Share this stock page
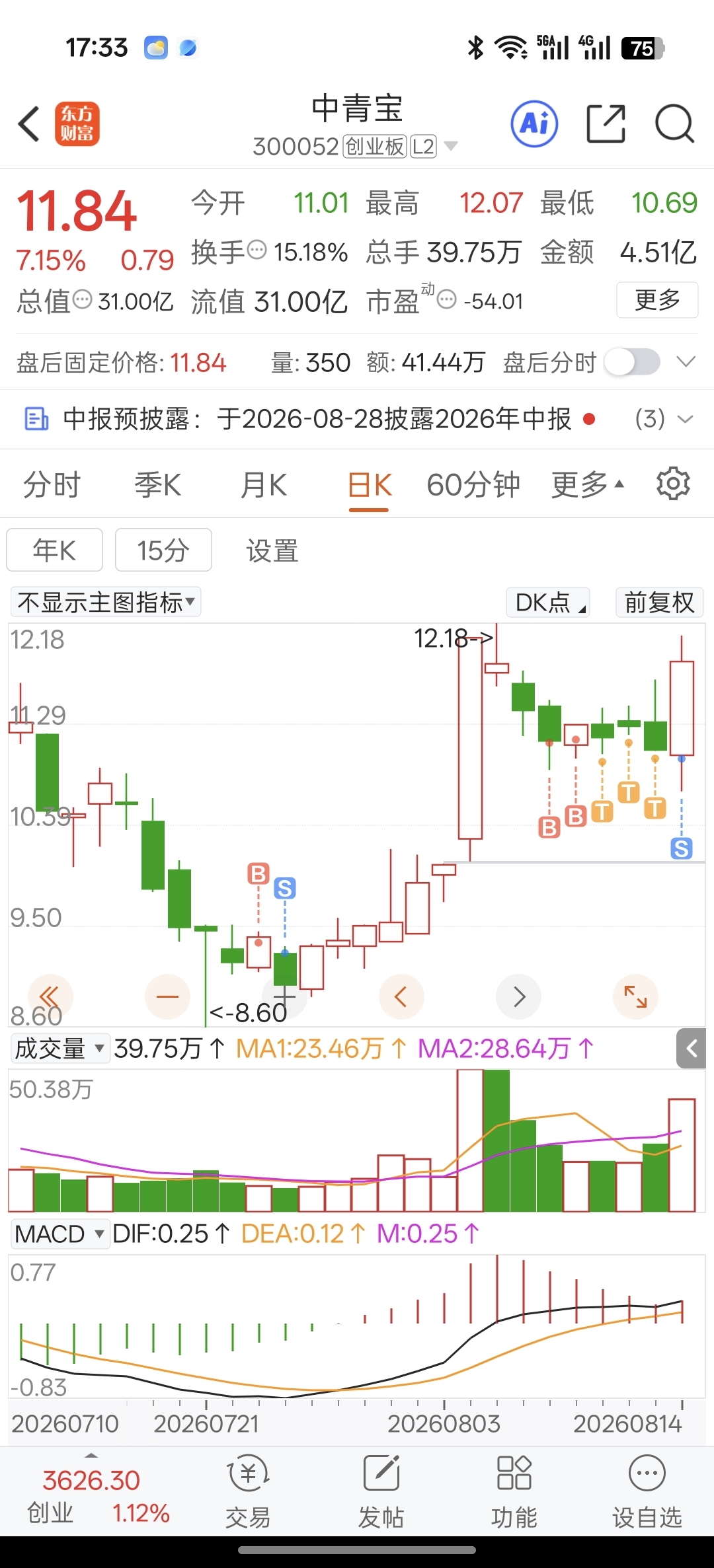 (x=606, y=124)
